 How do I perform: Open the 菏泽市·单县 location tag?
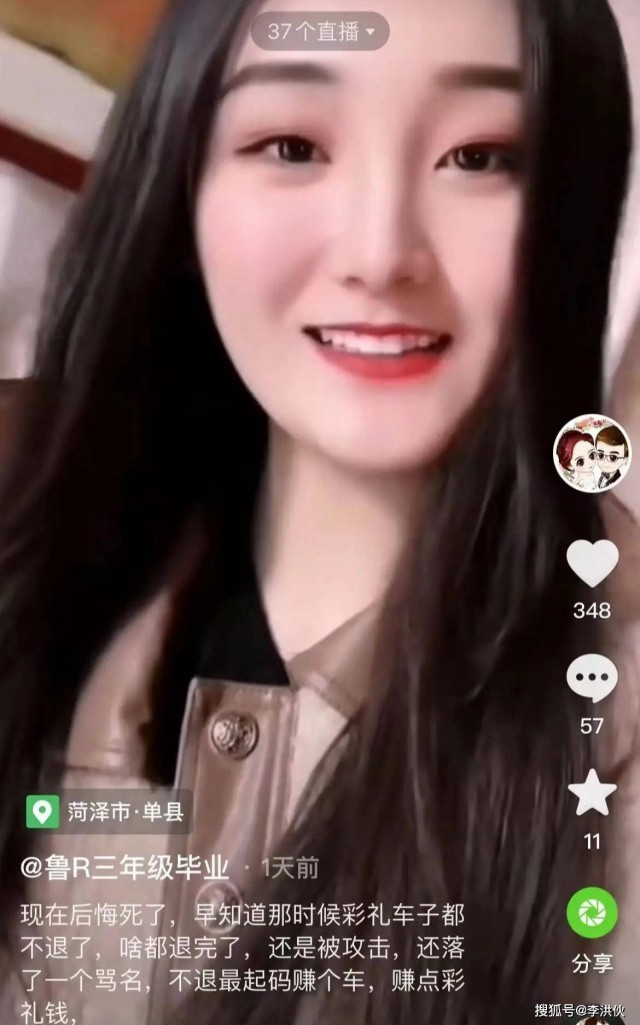coord(106,811)
